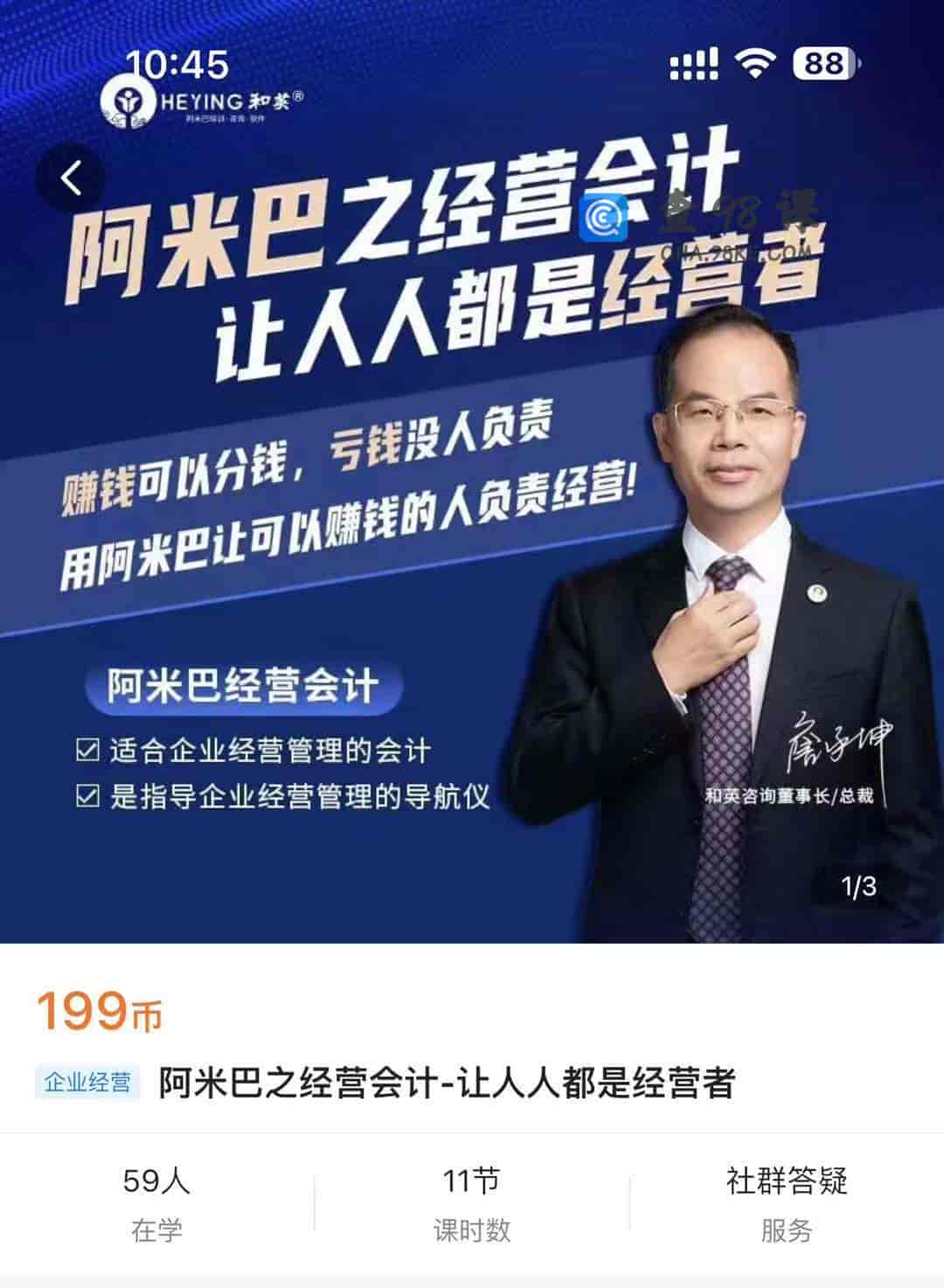Select the Wi-Fi icon in status bar
Screen dimensions: 944x1288
pyautogui.click(x=757, y=62)
